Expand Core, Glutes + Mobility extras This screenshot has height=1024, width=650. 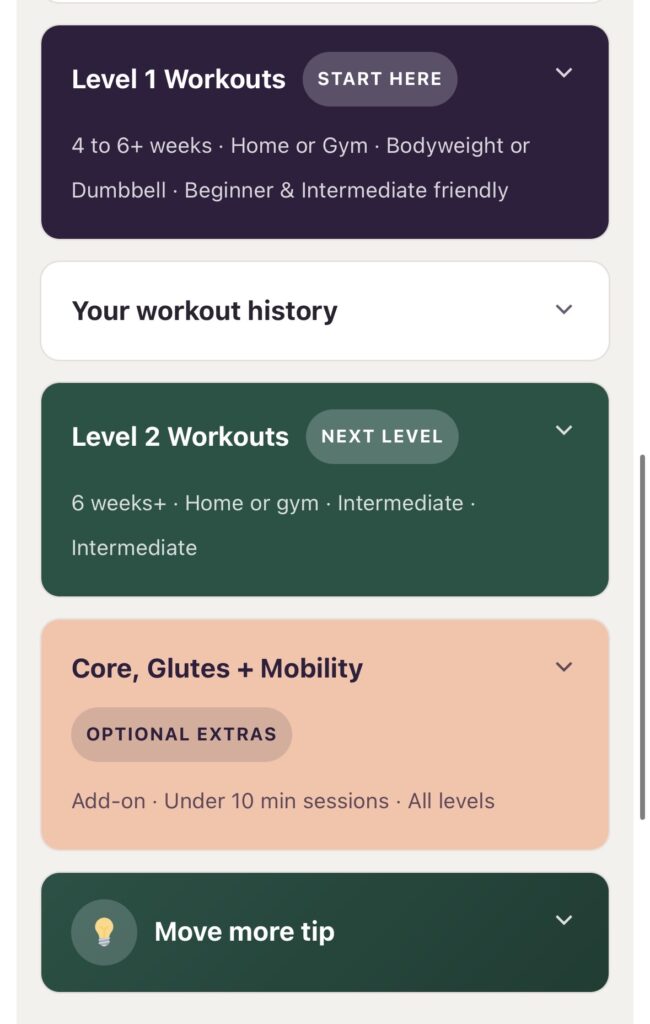563,667
